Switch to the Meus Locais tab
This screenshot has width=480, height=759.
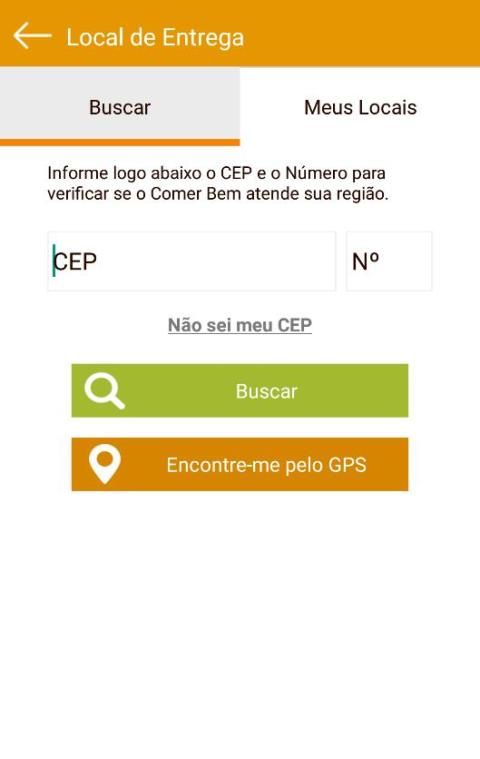click(x=360, y=106)
